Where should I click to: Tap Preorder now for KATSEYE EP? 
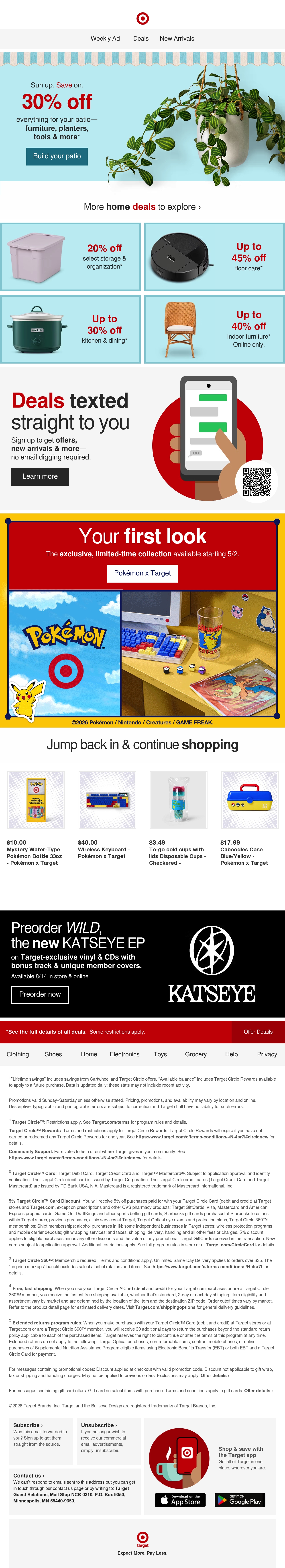pos(40,995)
